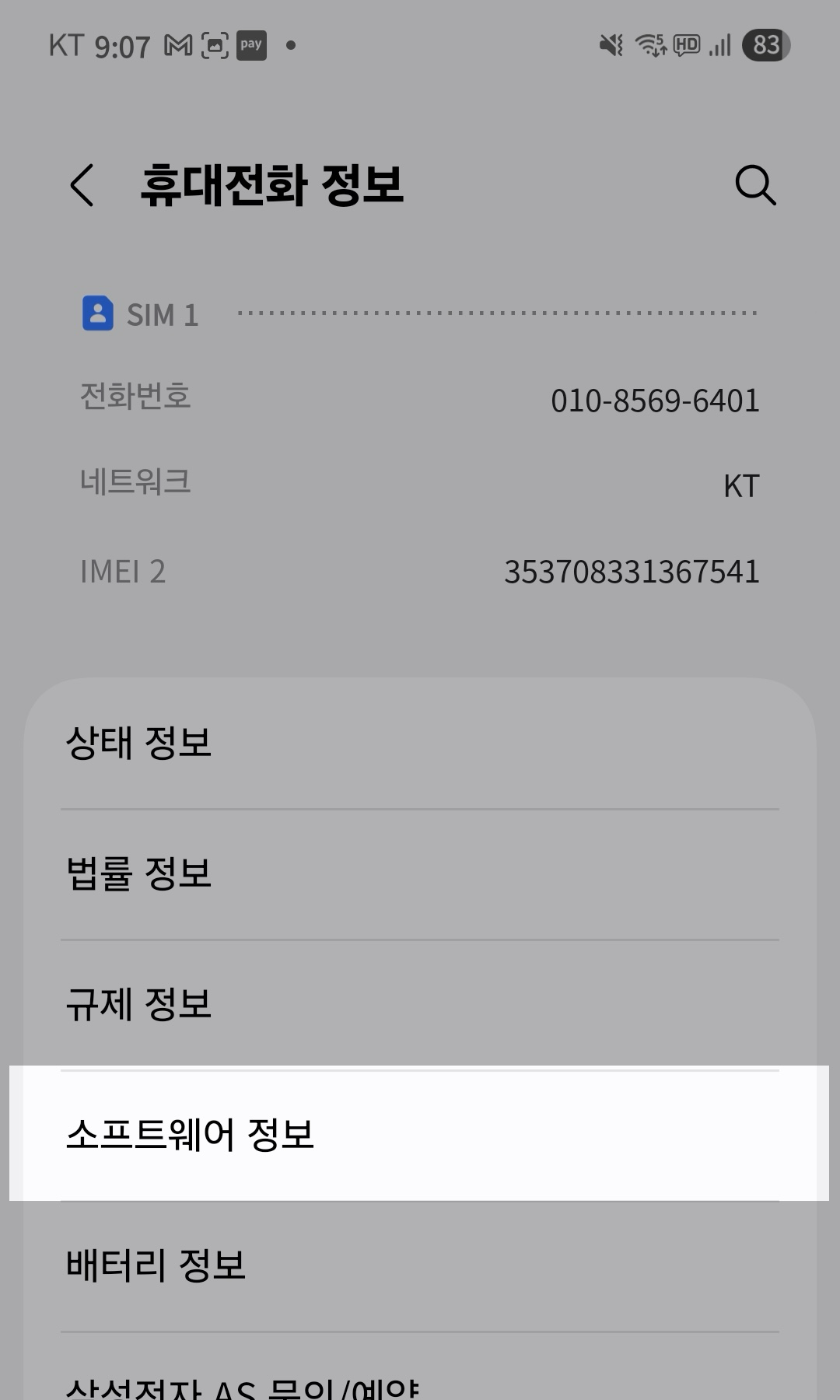
Task: Tap the Samsung Pay status bar icon
Action: click(x=250, y=45)
